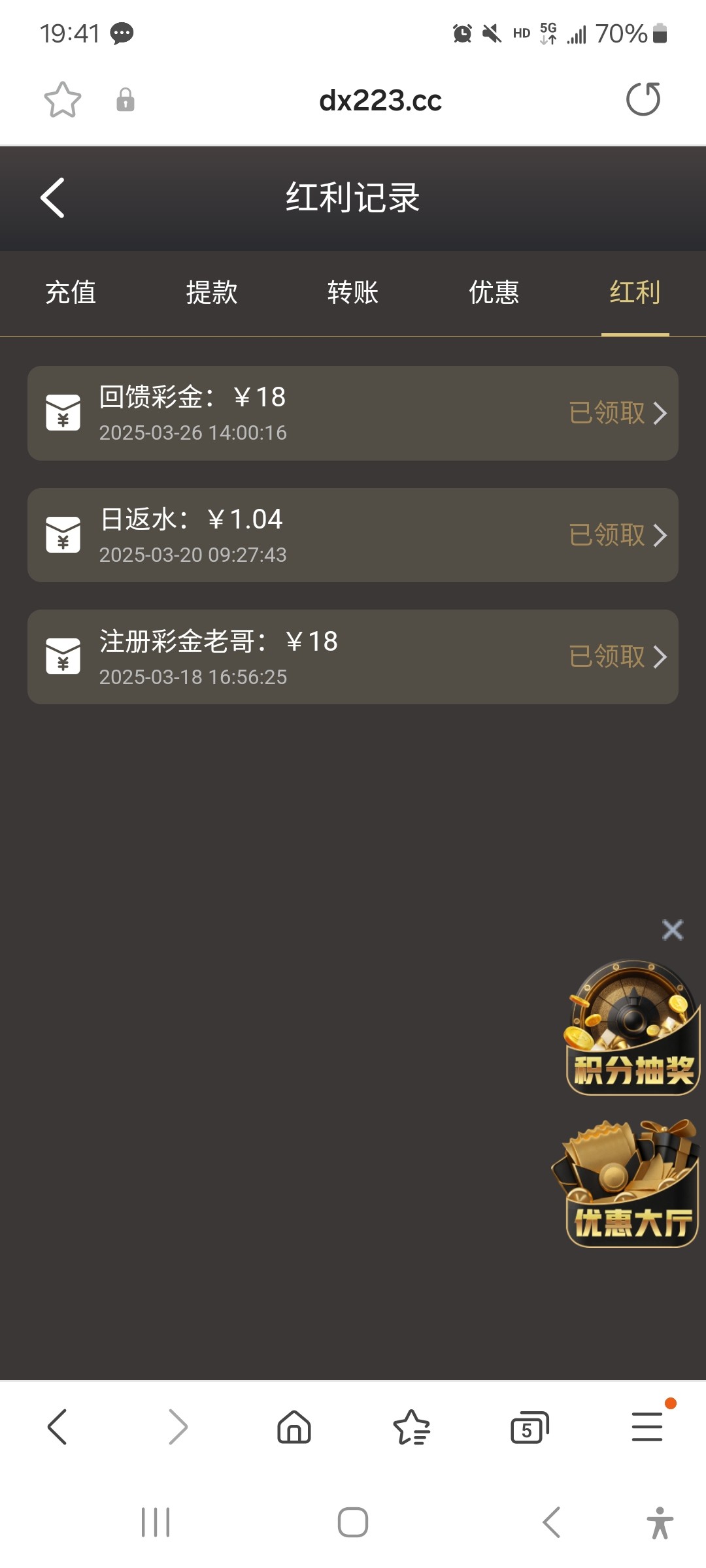Bookmark this page with the star icon
This screenshot has height=1568, width=706.
(x=62, y=100)
